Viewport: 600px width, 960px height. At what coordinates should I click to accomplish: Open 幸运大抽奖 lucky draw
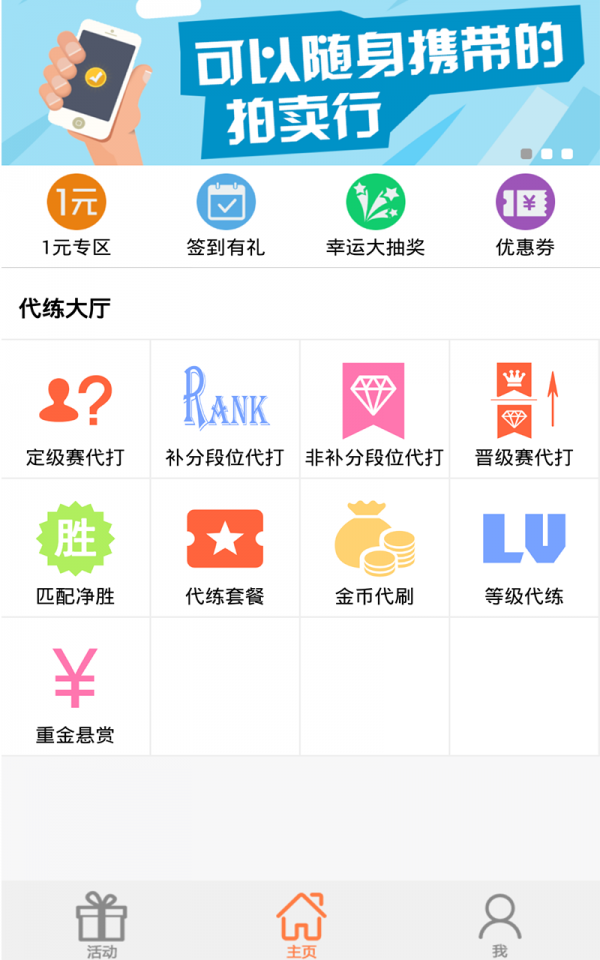[375, 214]
